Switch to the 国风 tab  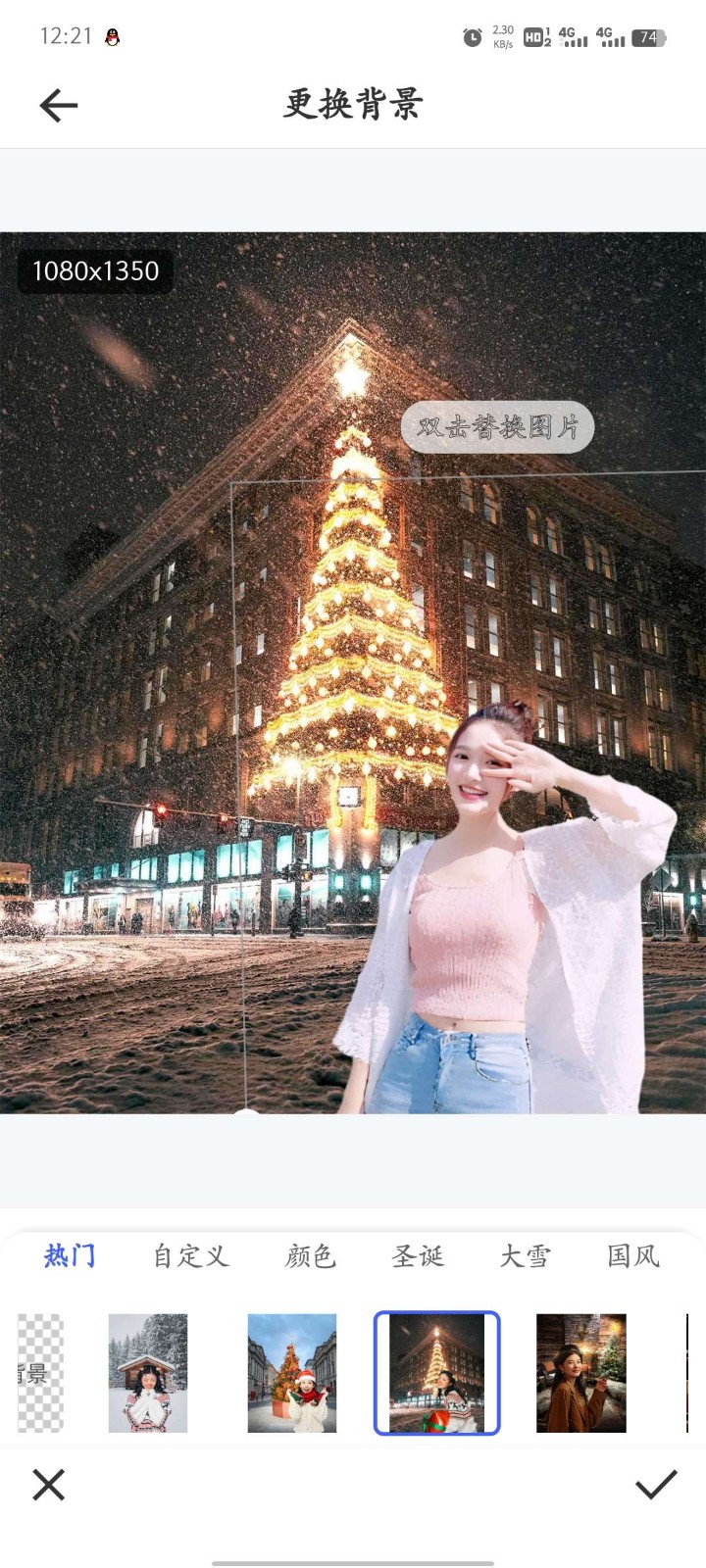(x=632, y=1255)
